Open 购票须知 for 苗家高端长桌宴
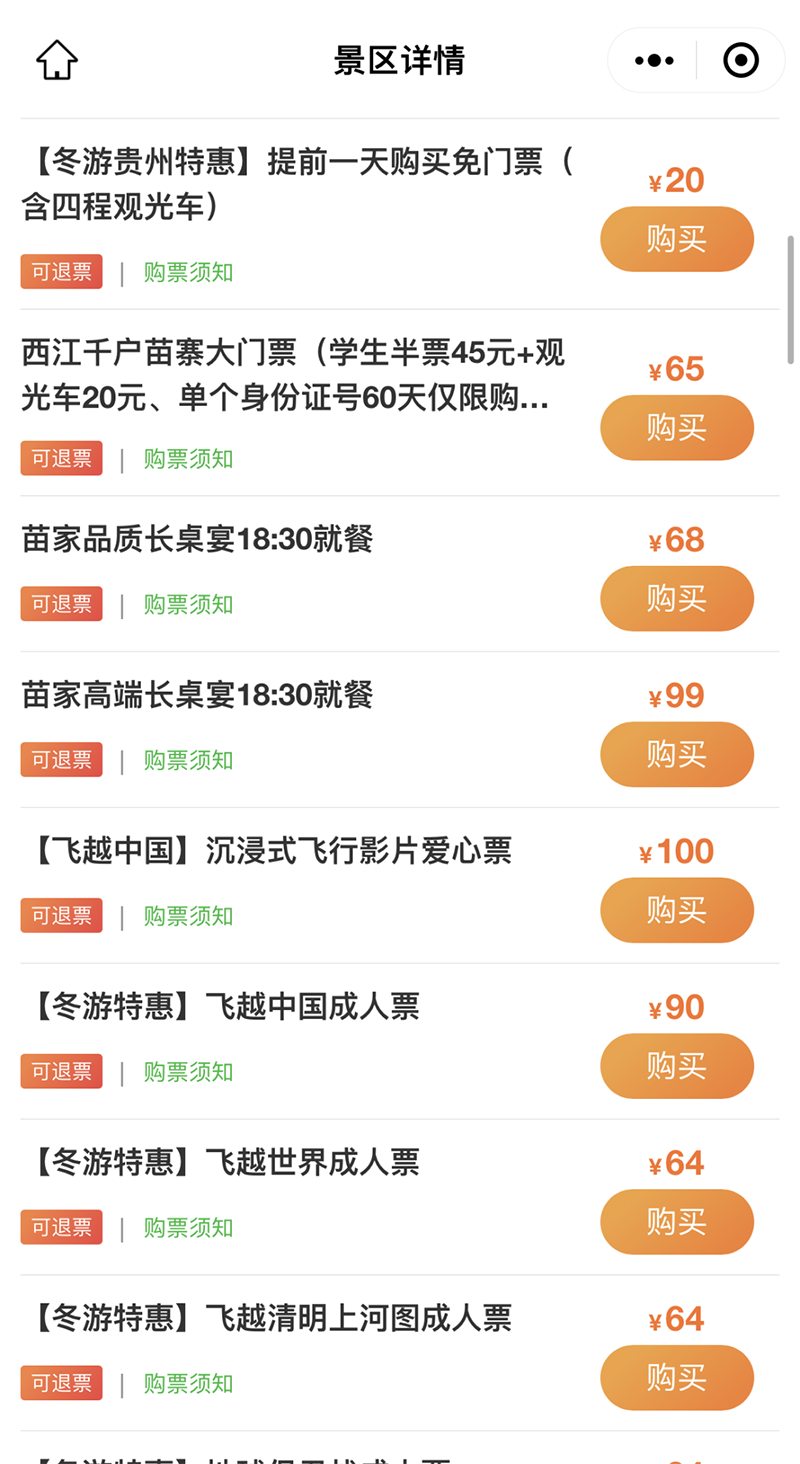This screenshot has width=800, height=1464. click(188, 760)
